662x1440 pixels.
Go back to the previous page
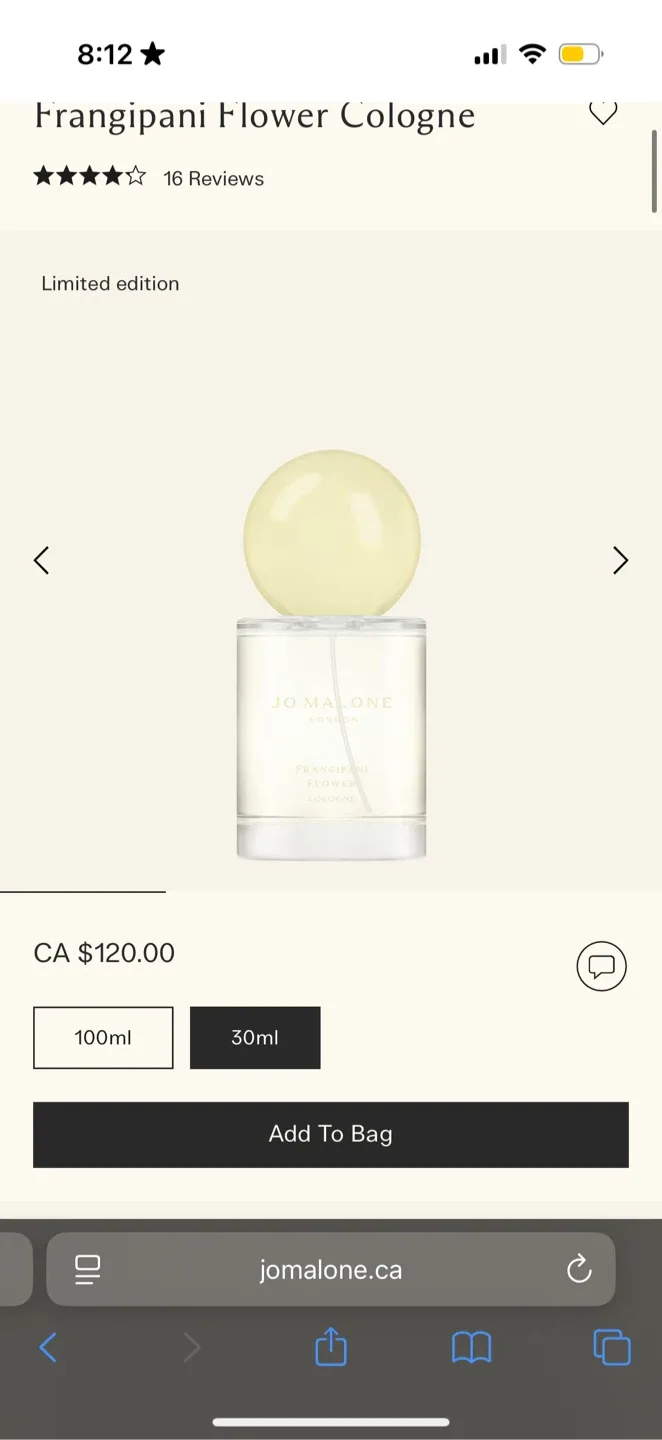click(x=48, y=1348)
